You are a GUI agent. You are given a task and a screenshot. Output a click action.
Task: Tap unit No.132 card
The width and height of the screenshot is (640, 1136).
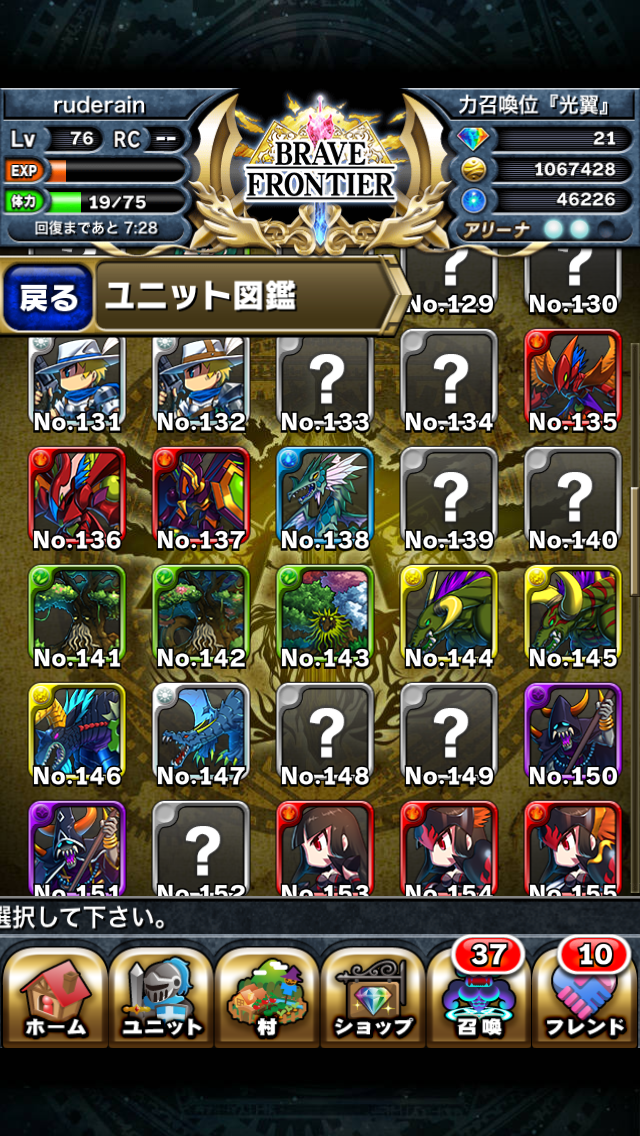click(x=201, y=380)
